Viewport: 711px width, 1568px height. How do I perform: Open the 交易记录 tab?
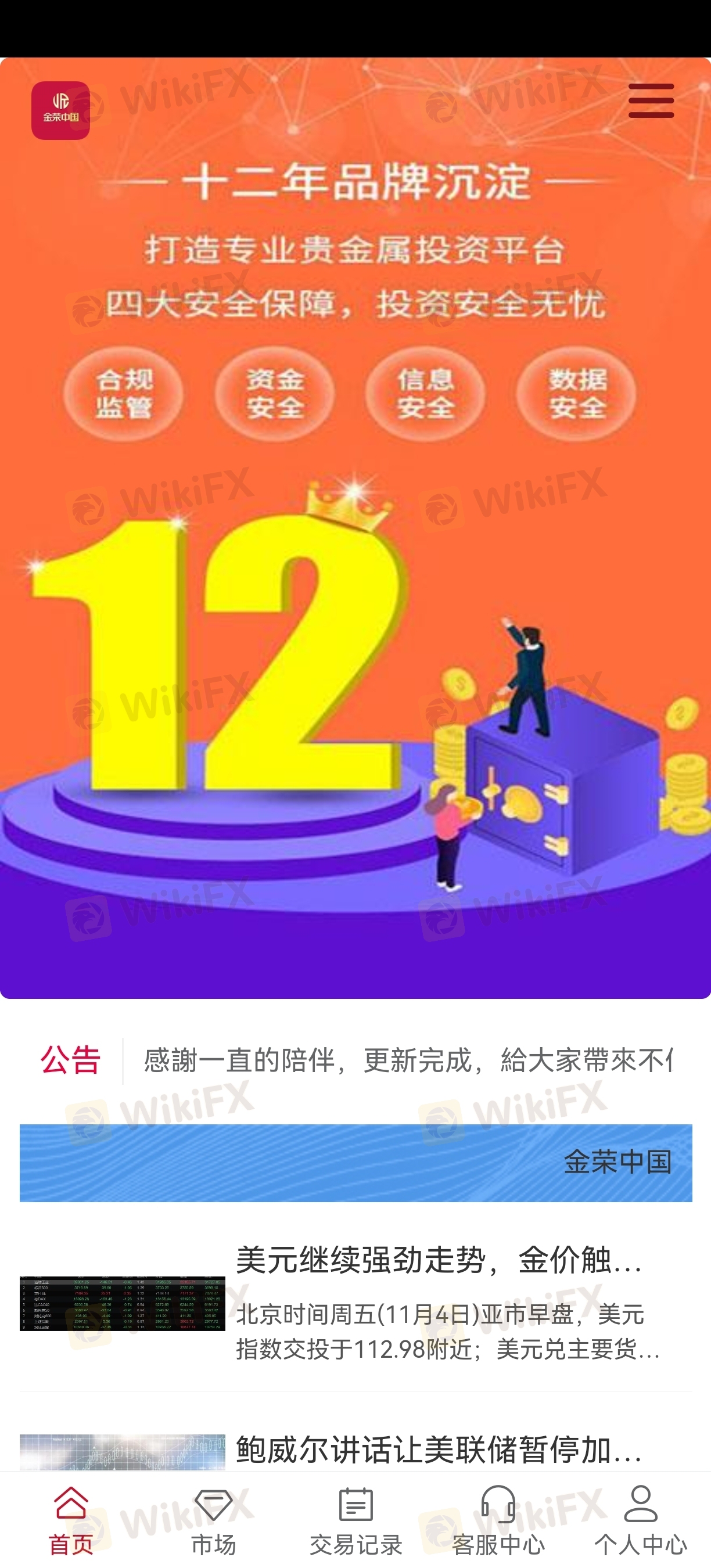tap(355, 1520)
